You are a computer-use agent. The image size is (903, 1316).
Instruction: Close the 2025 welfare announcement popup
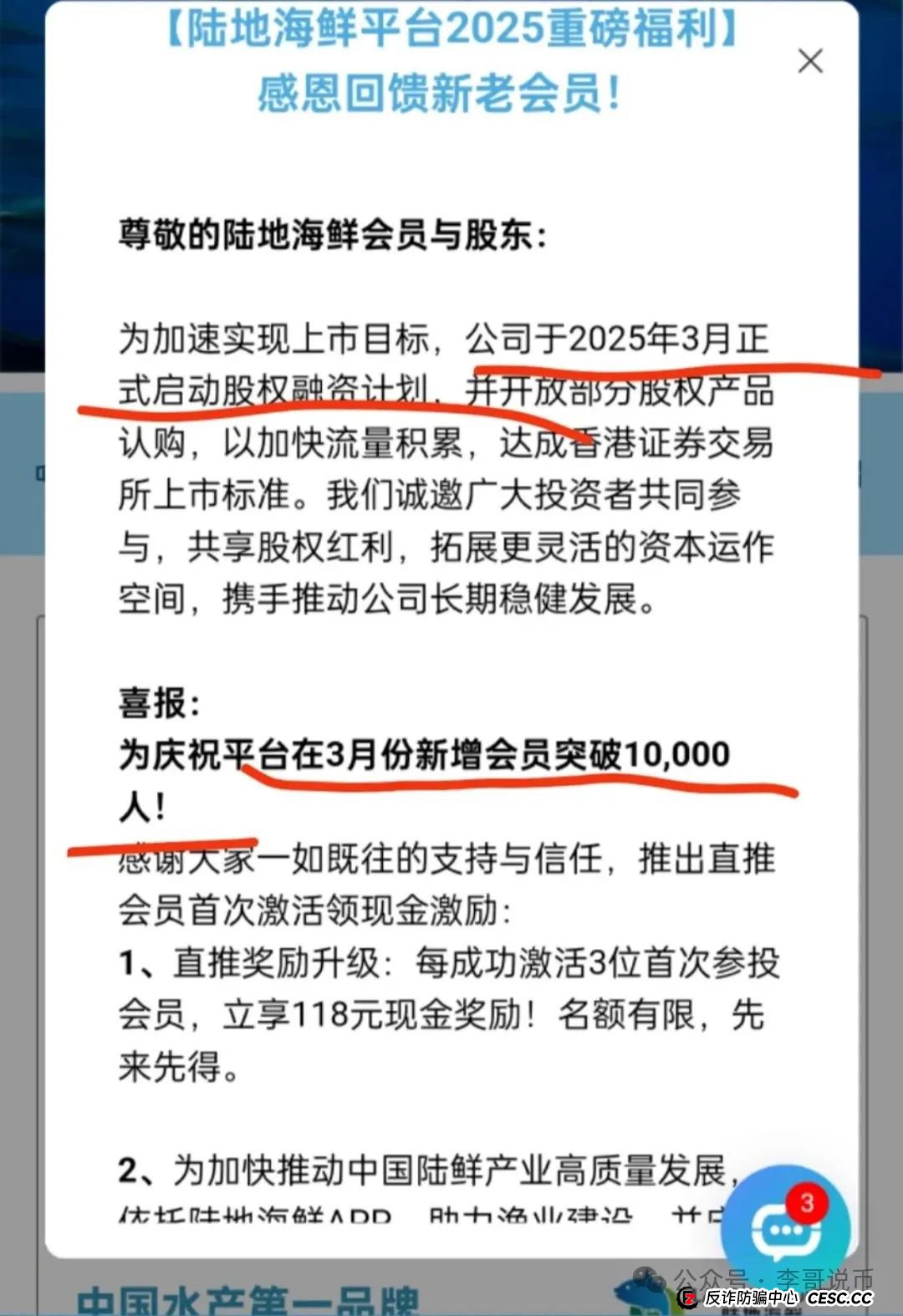coord(810,61)
